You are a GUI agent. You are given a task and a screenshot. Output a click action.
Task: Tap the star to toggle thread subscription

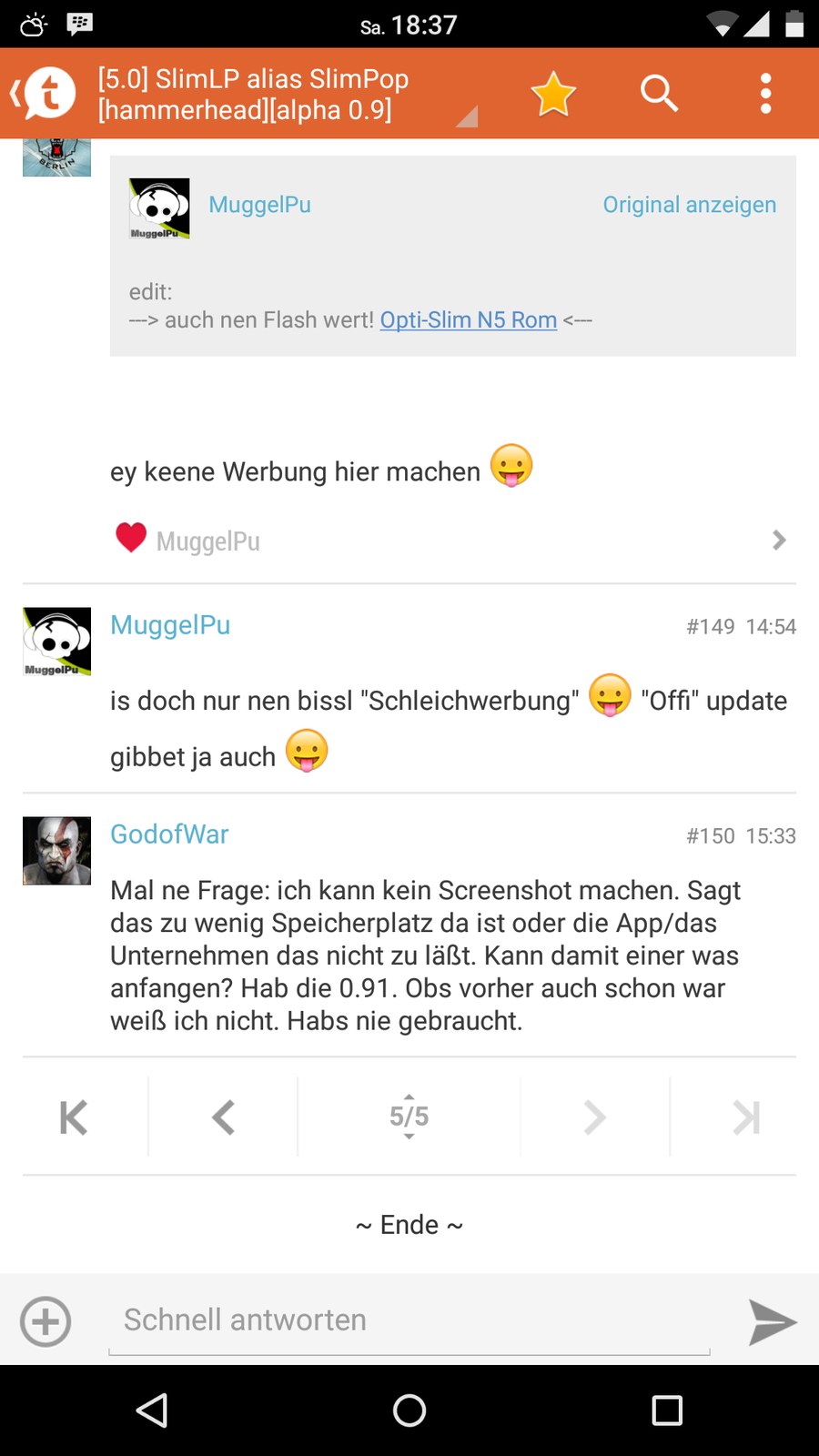(553, 94)
